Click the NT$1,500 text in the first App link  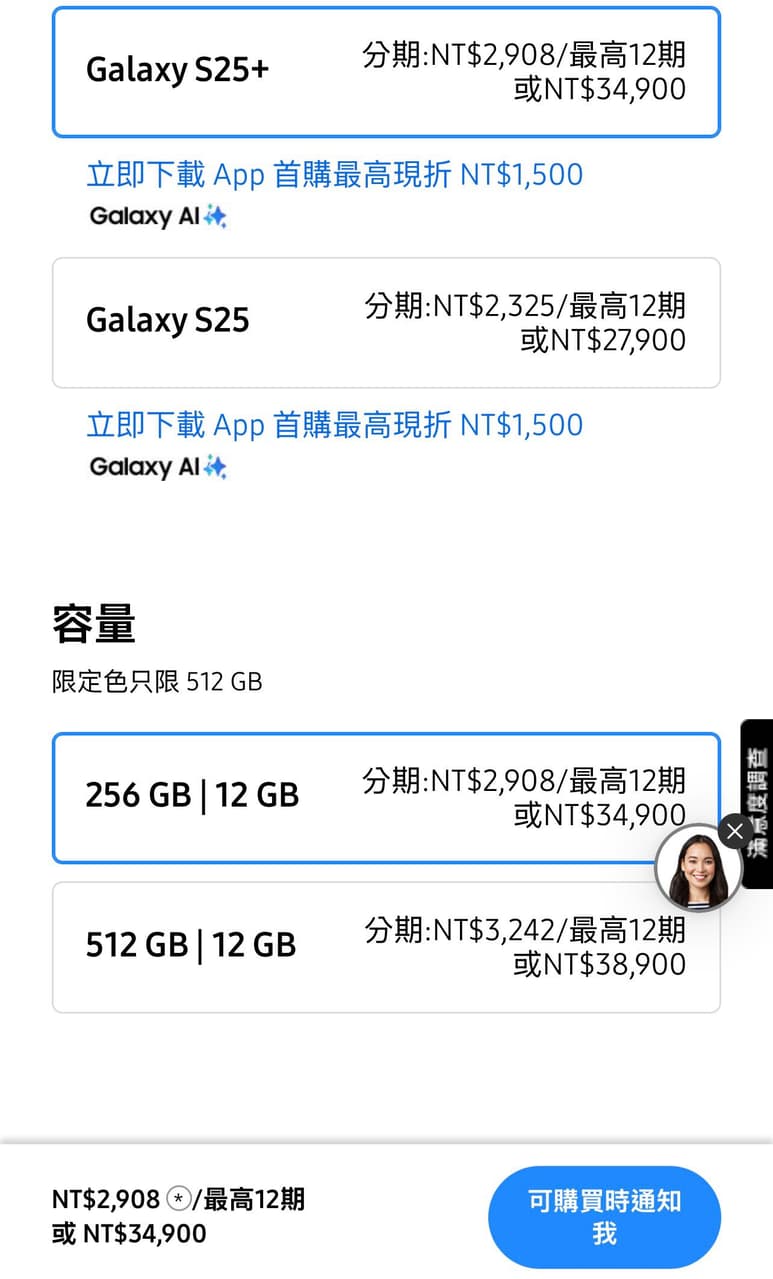tap(522, 174)
